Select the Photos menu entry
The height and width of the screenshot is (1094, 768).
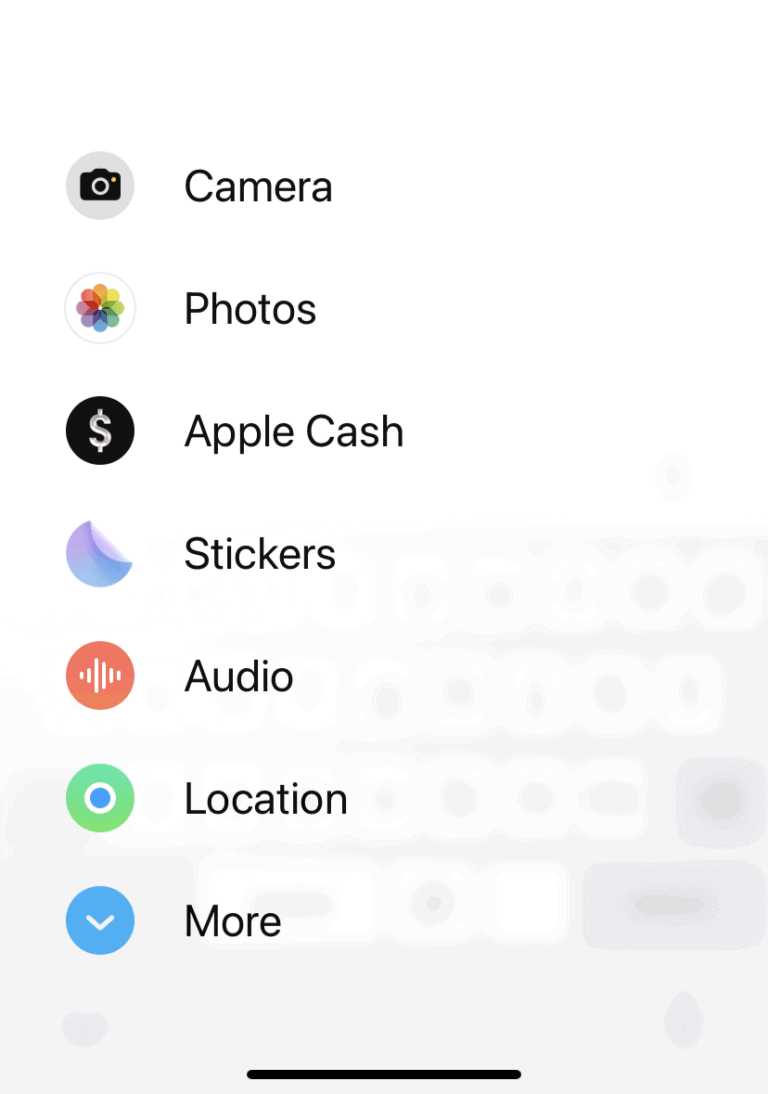249,308
